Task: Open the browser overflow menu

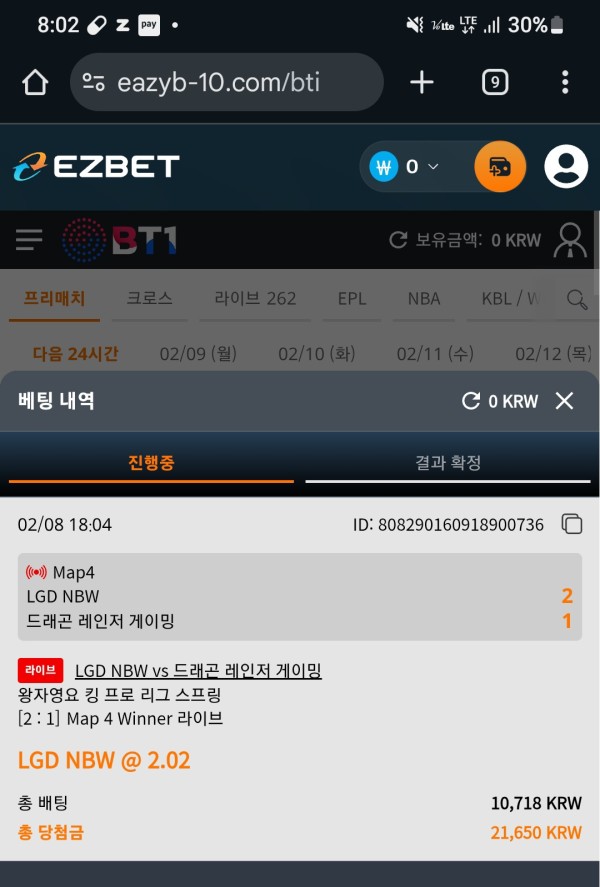Action: (x=565, y=82)
